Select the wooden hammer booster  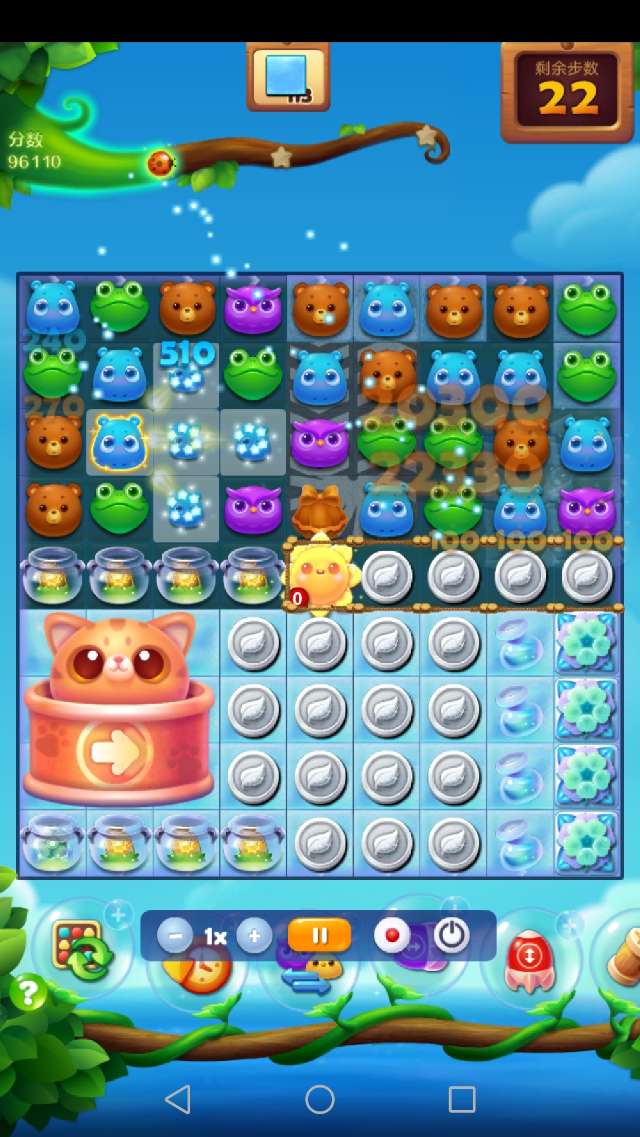pos(622,955)
